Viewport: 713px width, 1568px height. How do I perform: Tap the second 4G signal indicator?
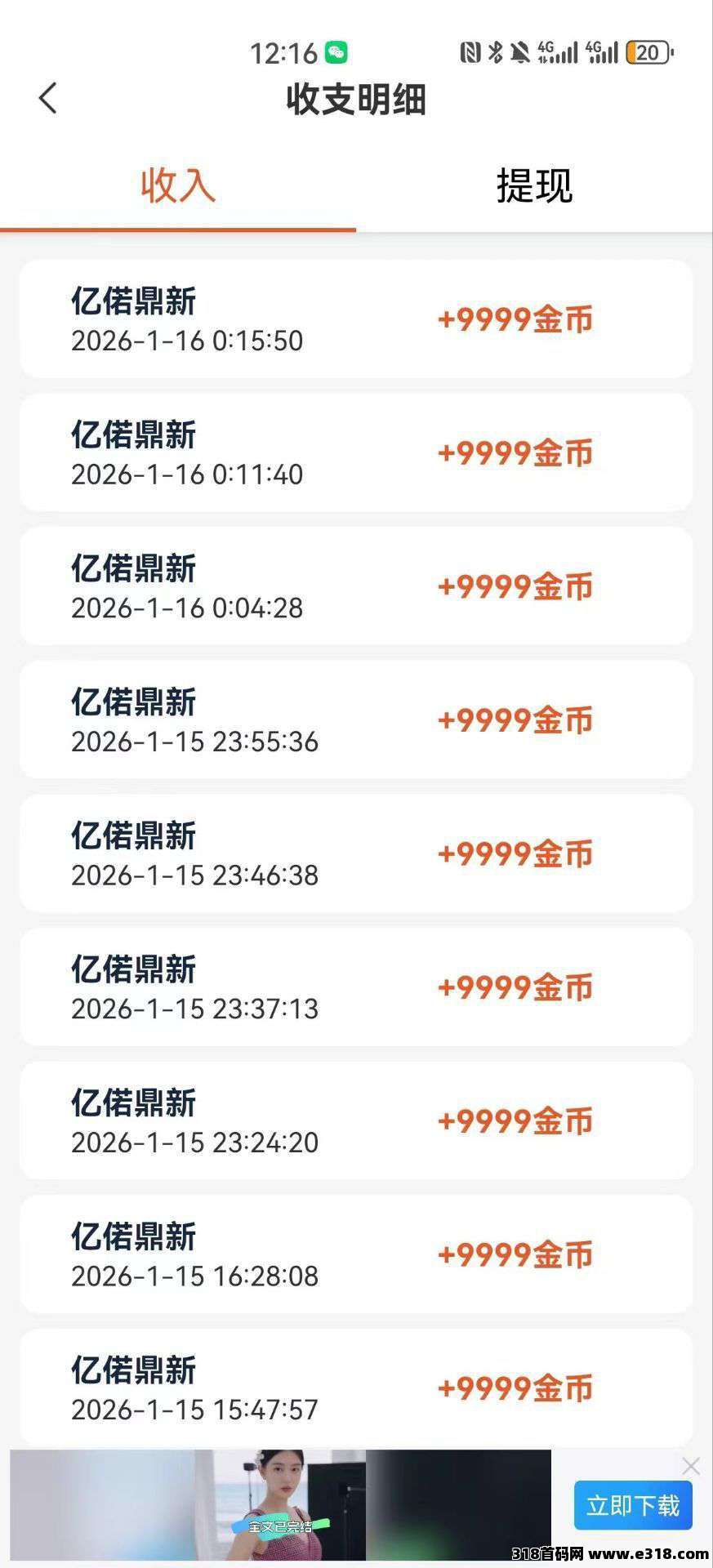[x=602, y=51]
